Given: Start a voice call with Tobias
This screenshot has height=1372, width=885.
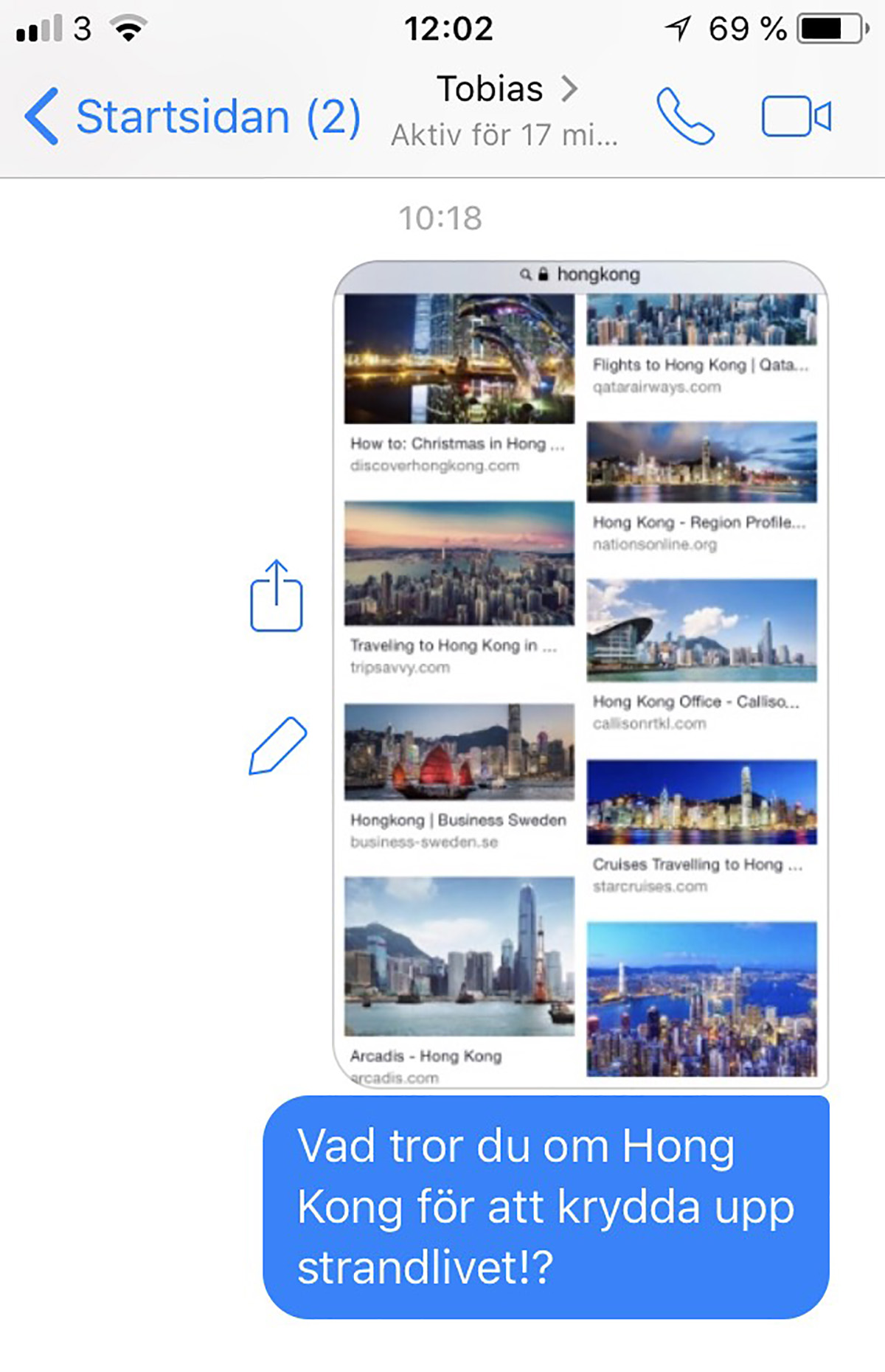Looking at the screenshot, I should click(685, 117).
